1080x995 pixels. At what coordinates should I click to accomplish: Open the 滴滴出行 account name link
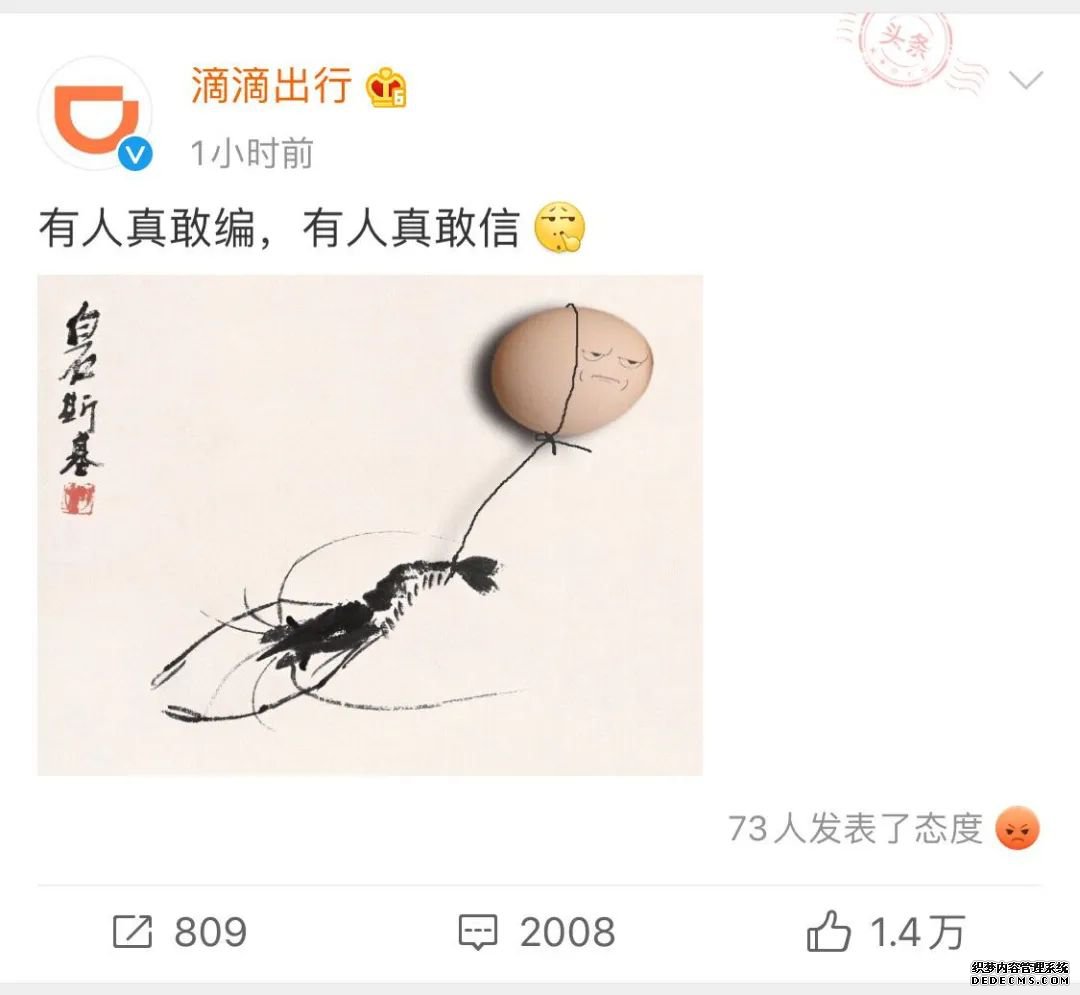click(271, 87)
